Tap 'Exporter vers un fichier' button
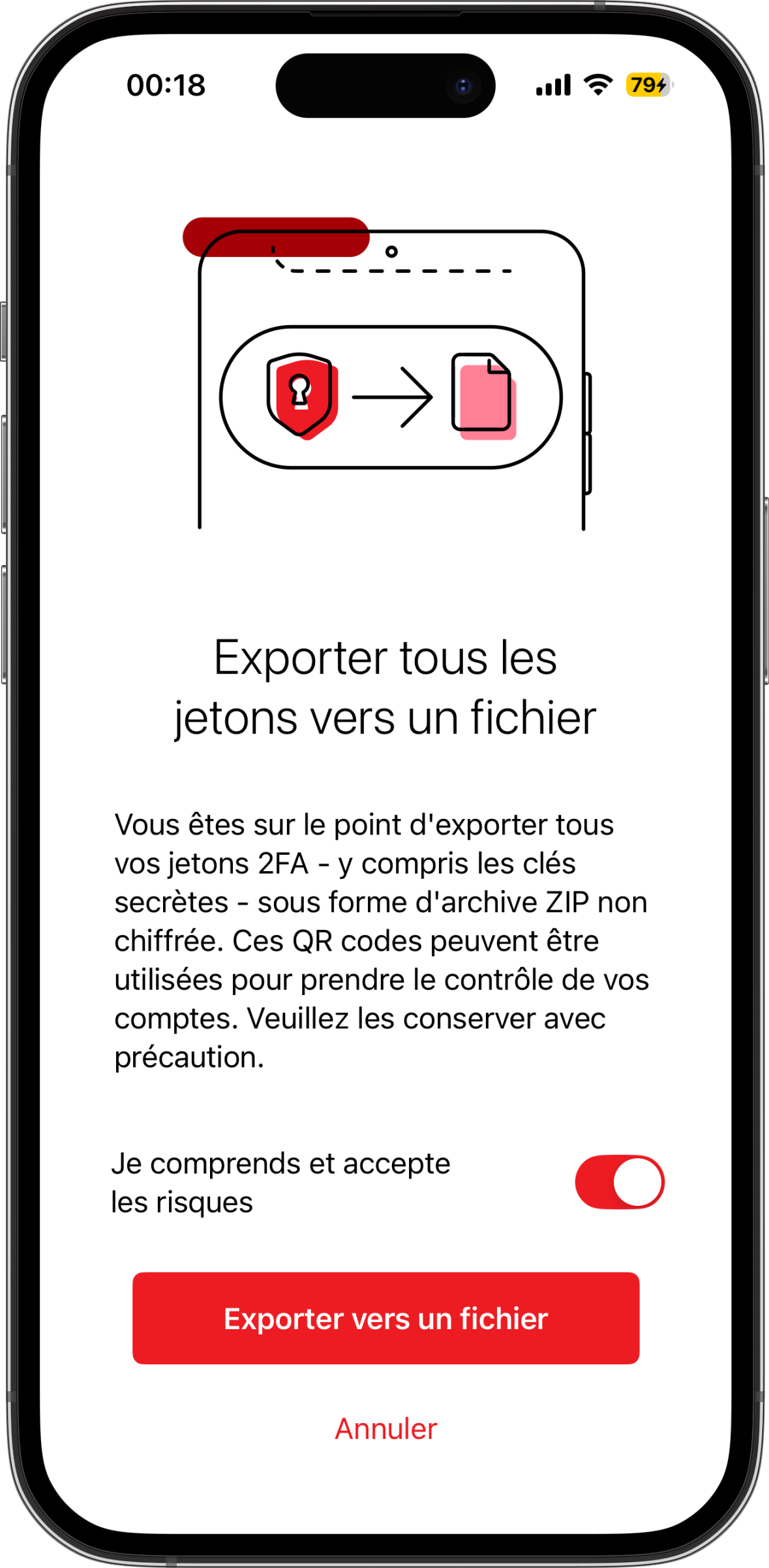 coord(385,1318)
